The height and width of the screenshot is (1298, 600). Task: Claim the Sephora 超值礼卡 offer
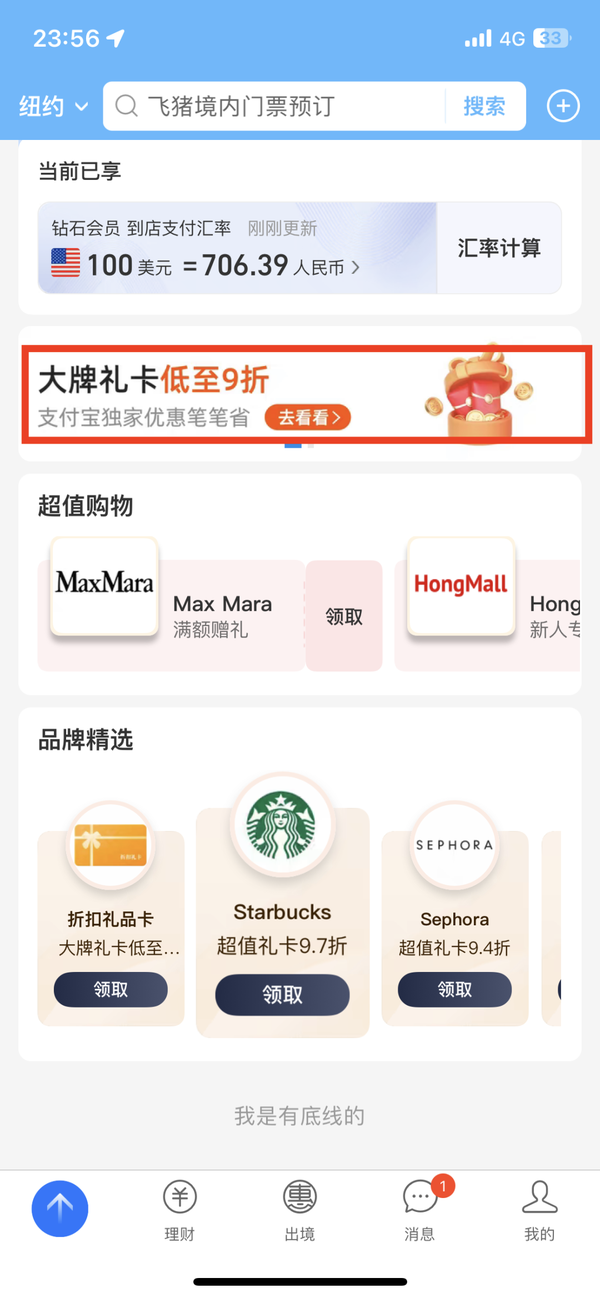pyautogui.click(x=455, y=989)
